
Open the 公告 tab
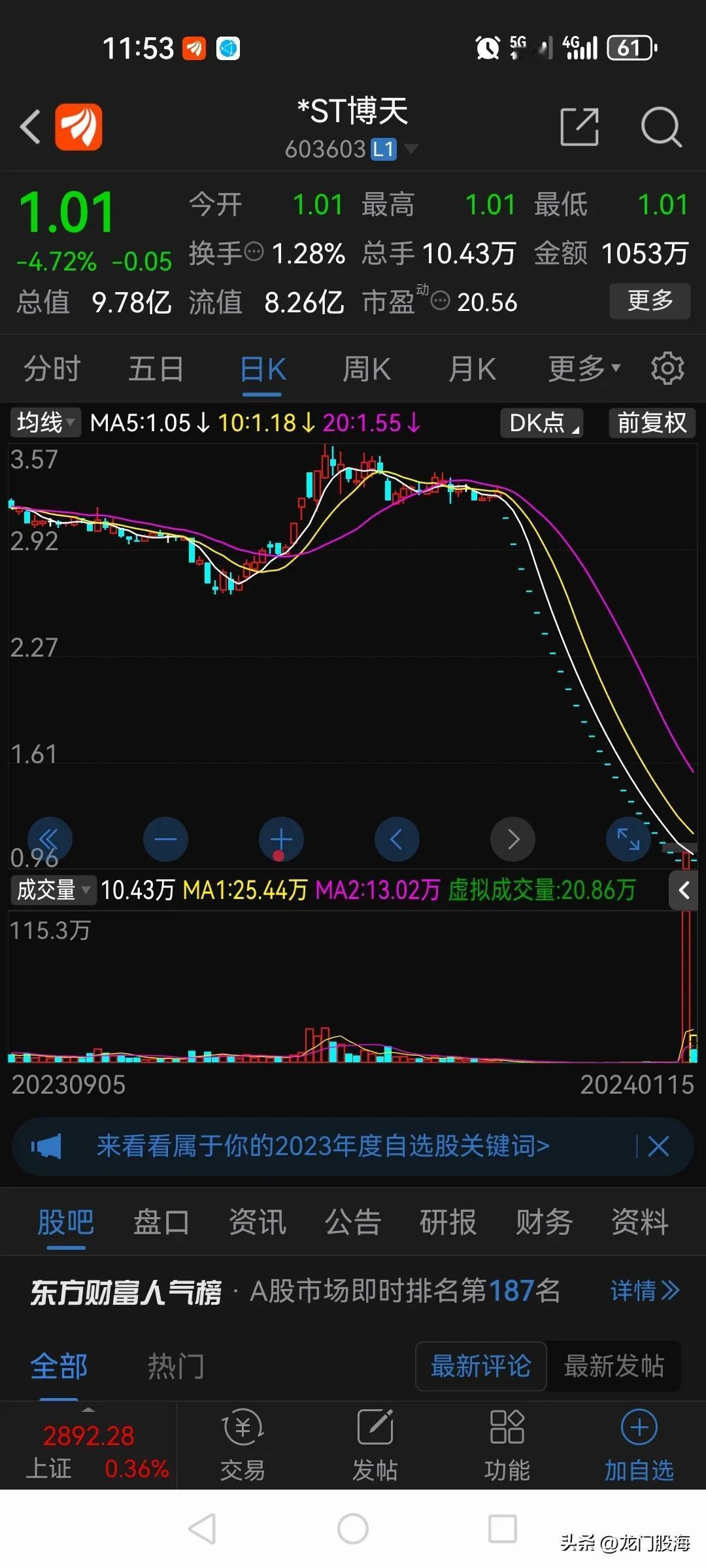353,1222
